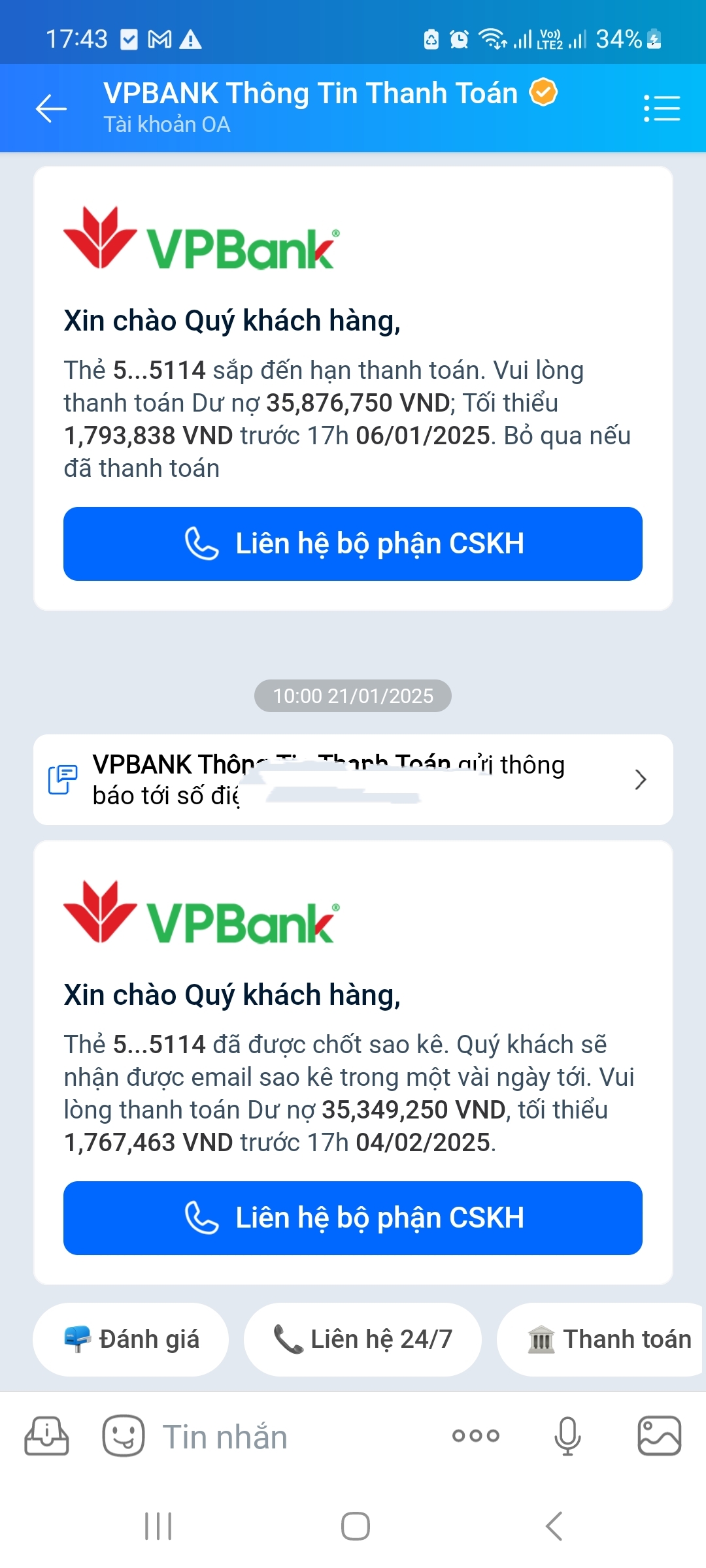Record a voice message with microphone
706x1568 pixels.
567,1436
